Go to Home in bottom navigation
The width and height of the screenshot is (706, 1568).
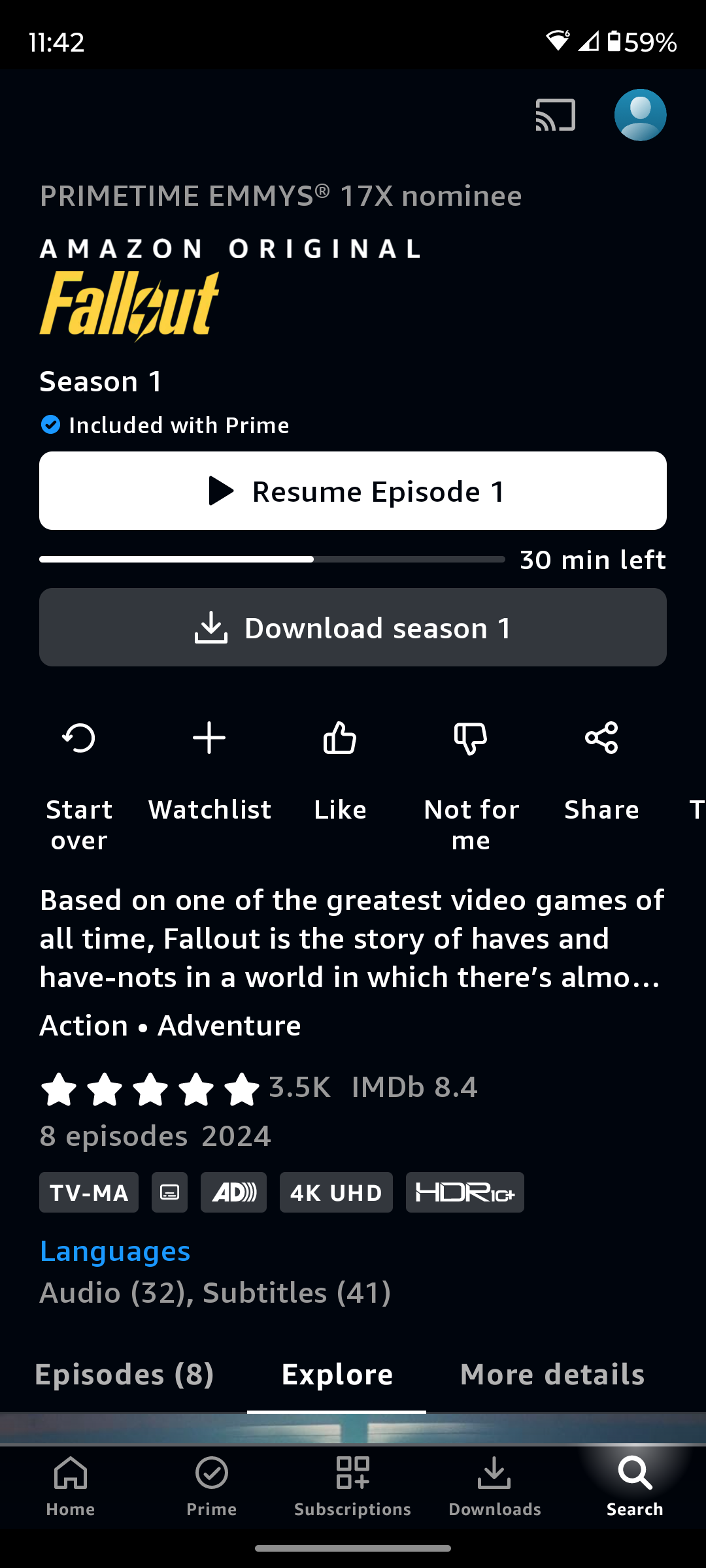(71, 1486)
